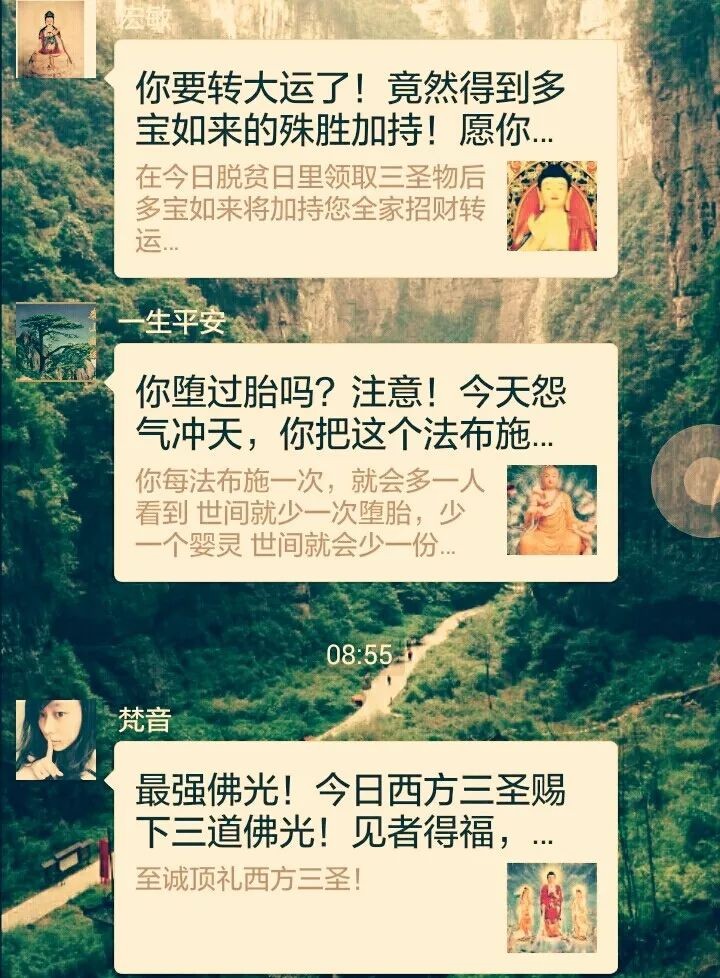Tap 梵音's avatar to view the profile
This screenshot has height=978, width=720.
click(x=56, y=739)
